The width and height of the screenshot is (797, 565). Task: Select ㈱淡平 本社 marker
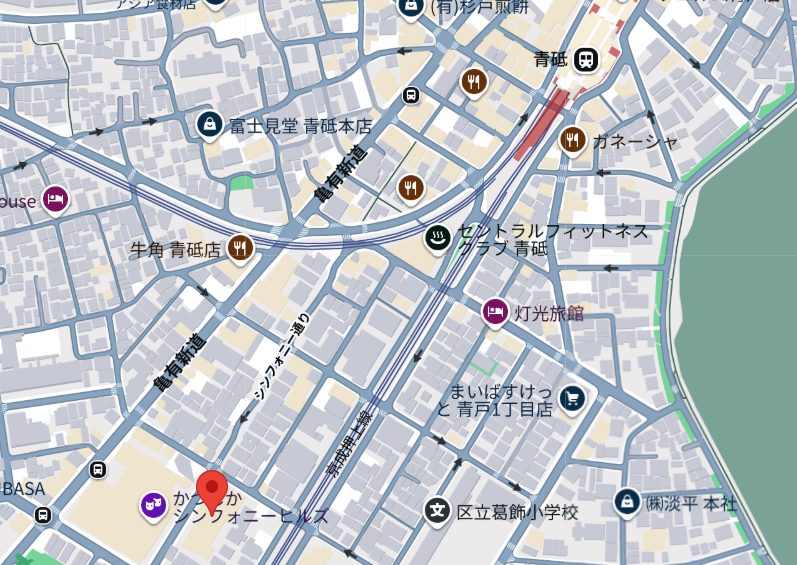pos(626,502)
